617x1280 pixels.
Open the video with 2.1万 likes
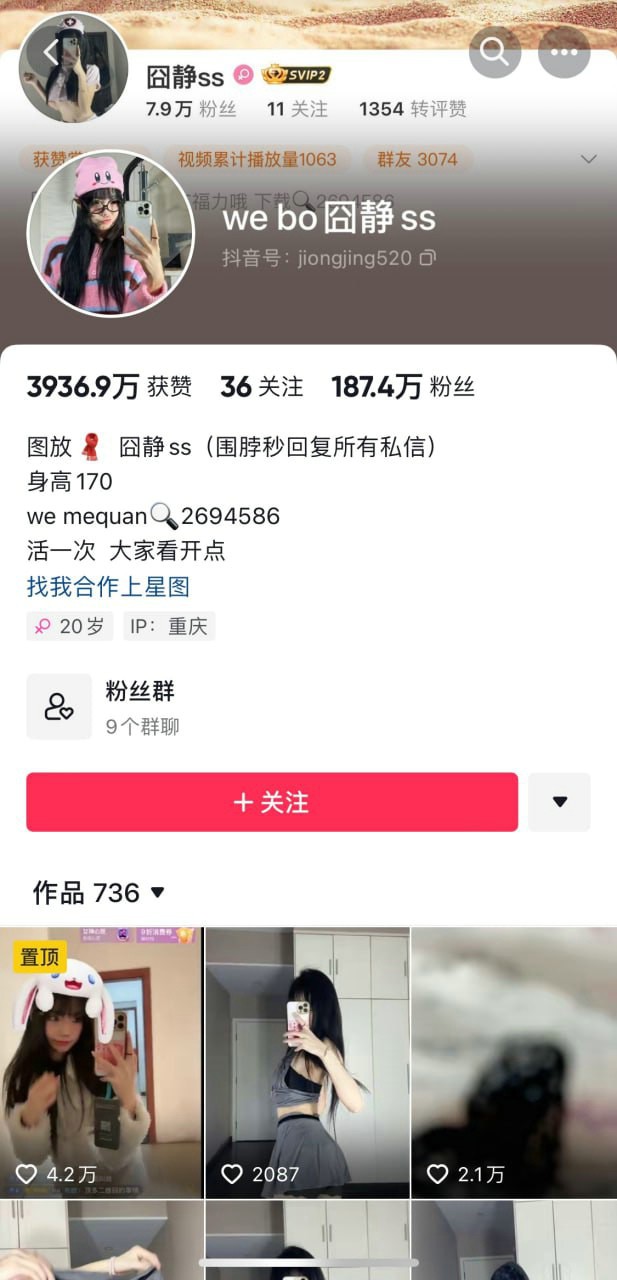click(514, 1062)
